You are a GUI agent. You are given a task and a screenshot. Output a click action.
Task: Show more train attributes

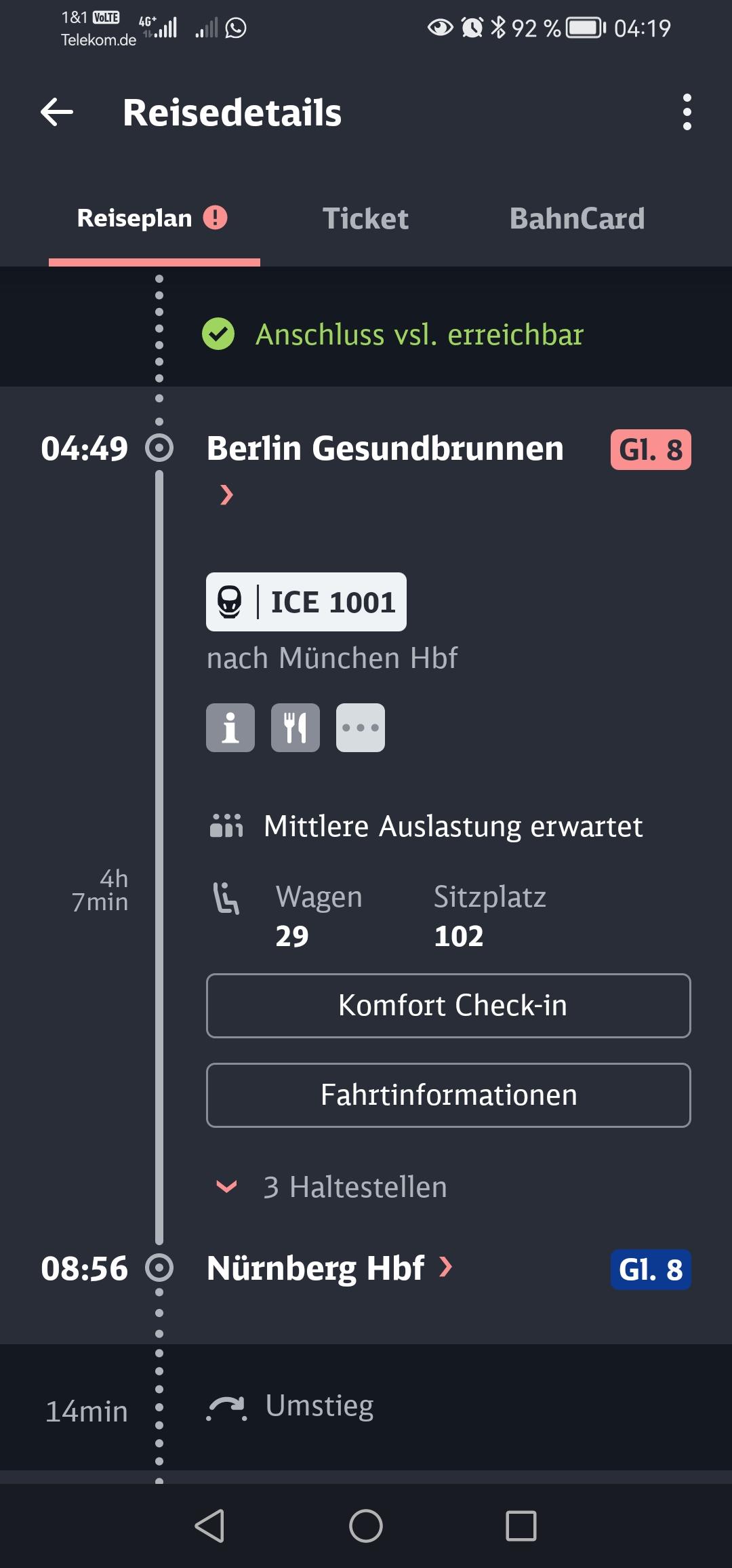(361, 728)
